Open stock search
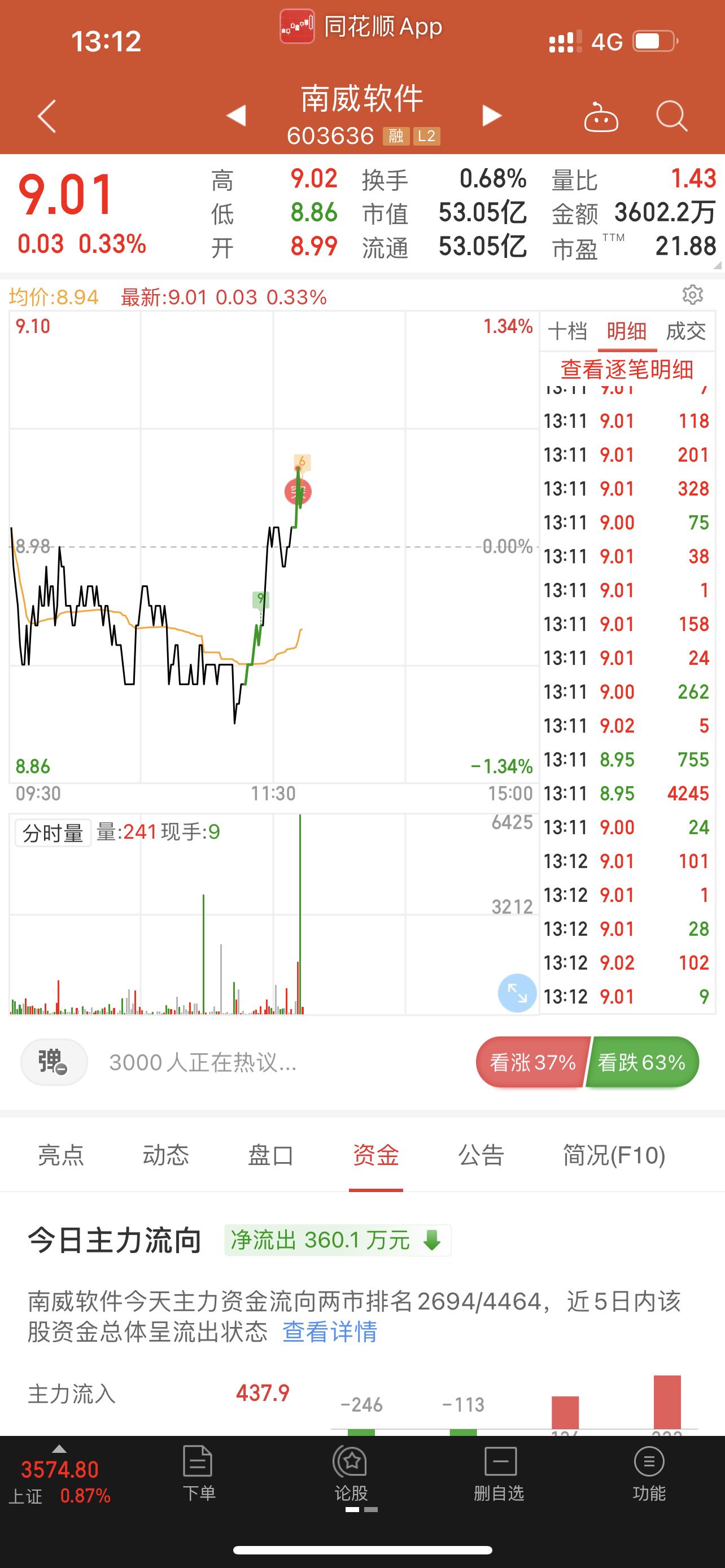Image resolution: width=725 pixels, height=1568 pixels. coord(671,116)
